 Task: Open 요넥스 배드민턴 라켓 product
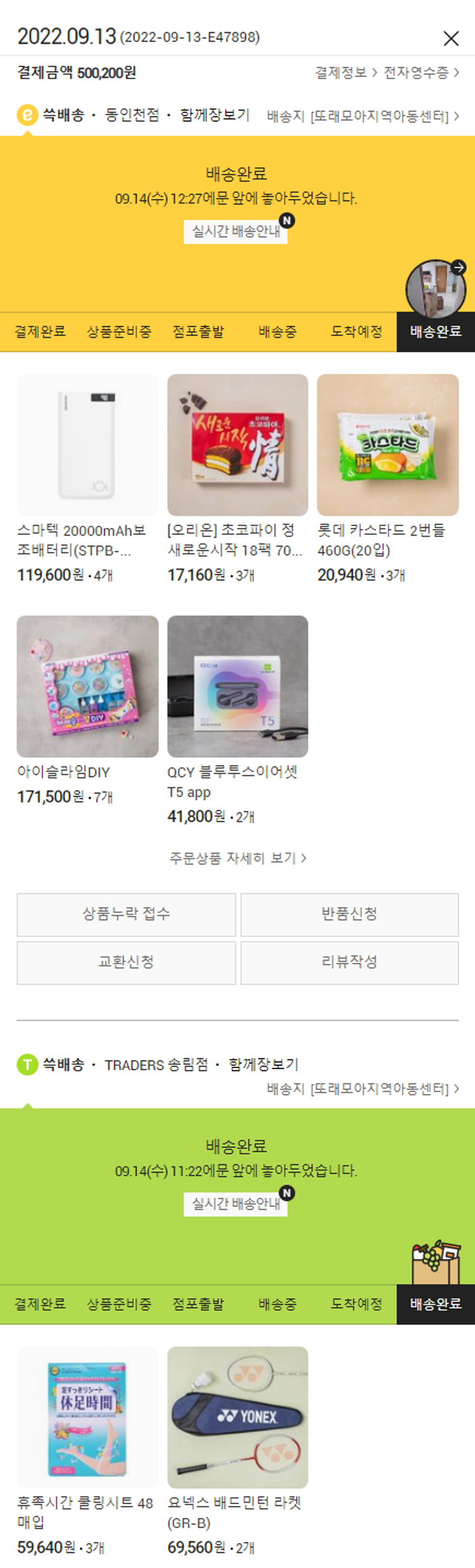[237, 1417]
